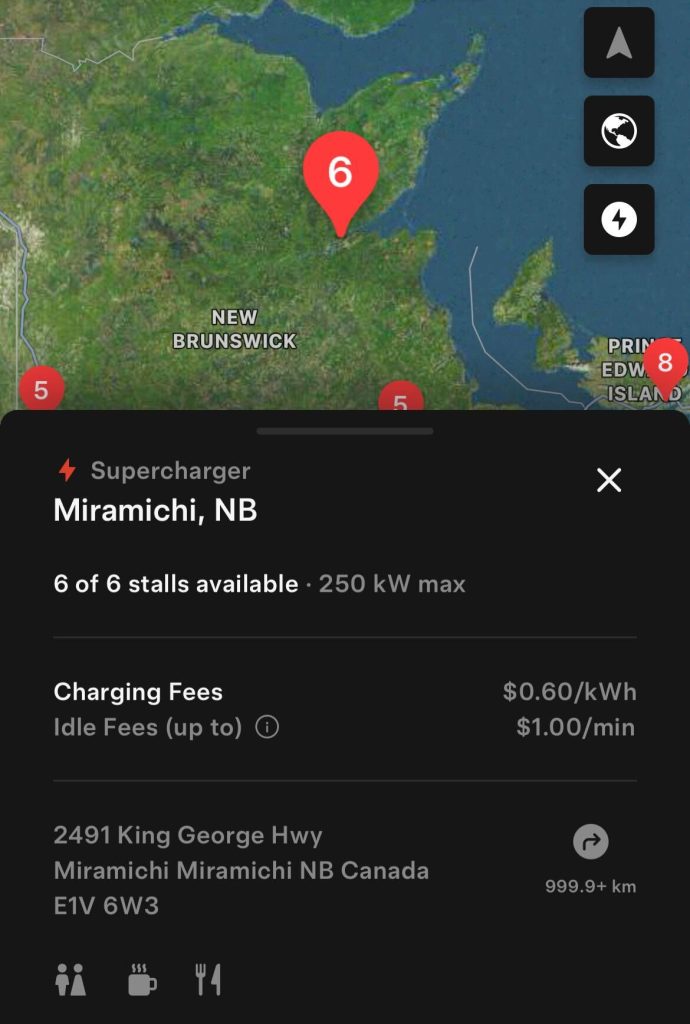
Task: Close the Miramichi Supercharger details
Action: 609,480
